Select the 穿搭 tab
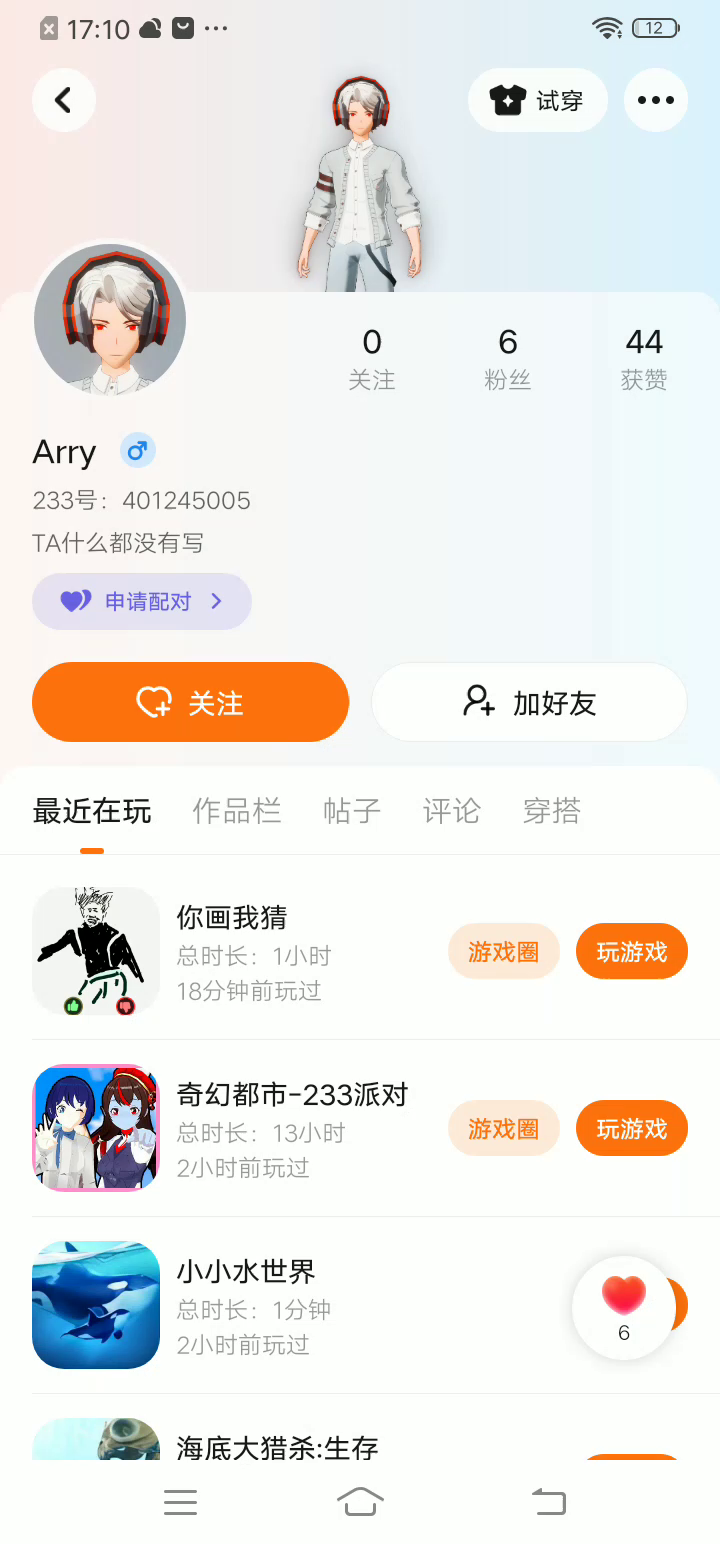 [552, 811]
